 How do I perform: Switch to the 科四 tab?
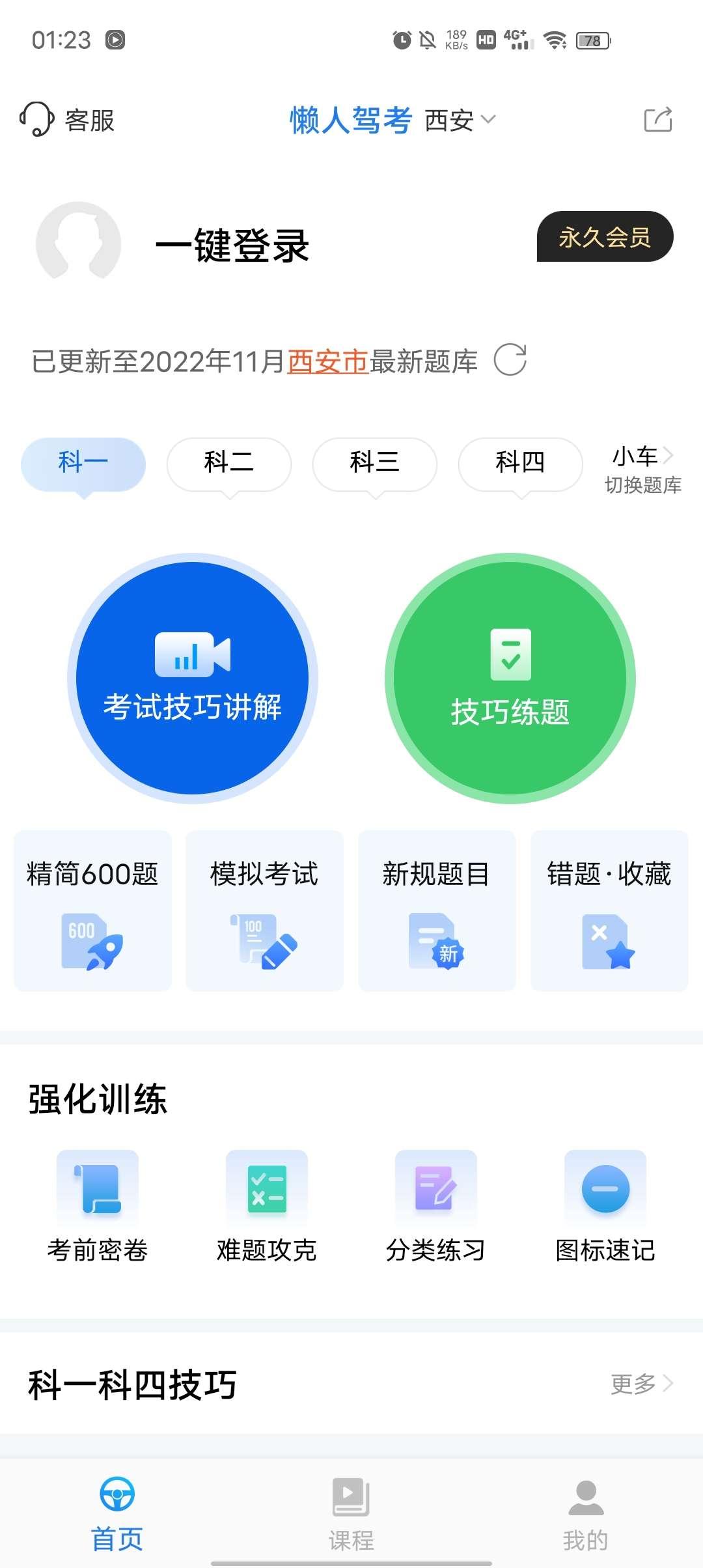coord(519,464)
